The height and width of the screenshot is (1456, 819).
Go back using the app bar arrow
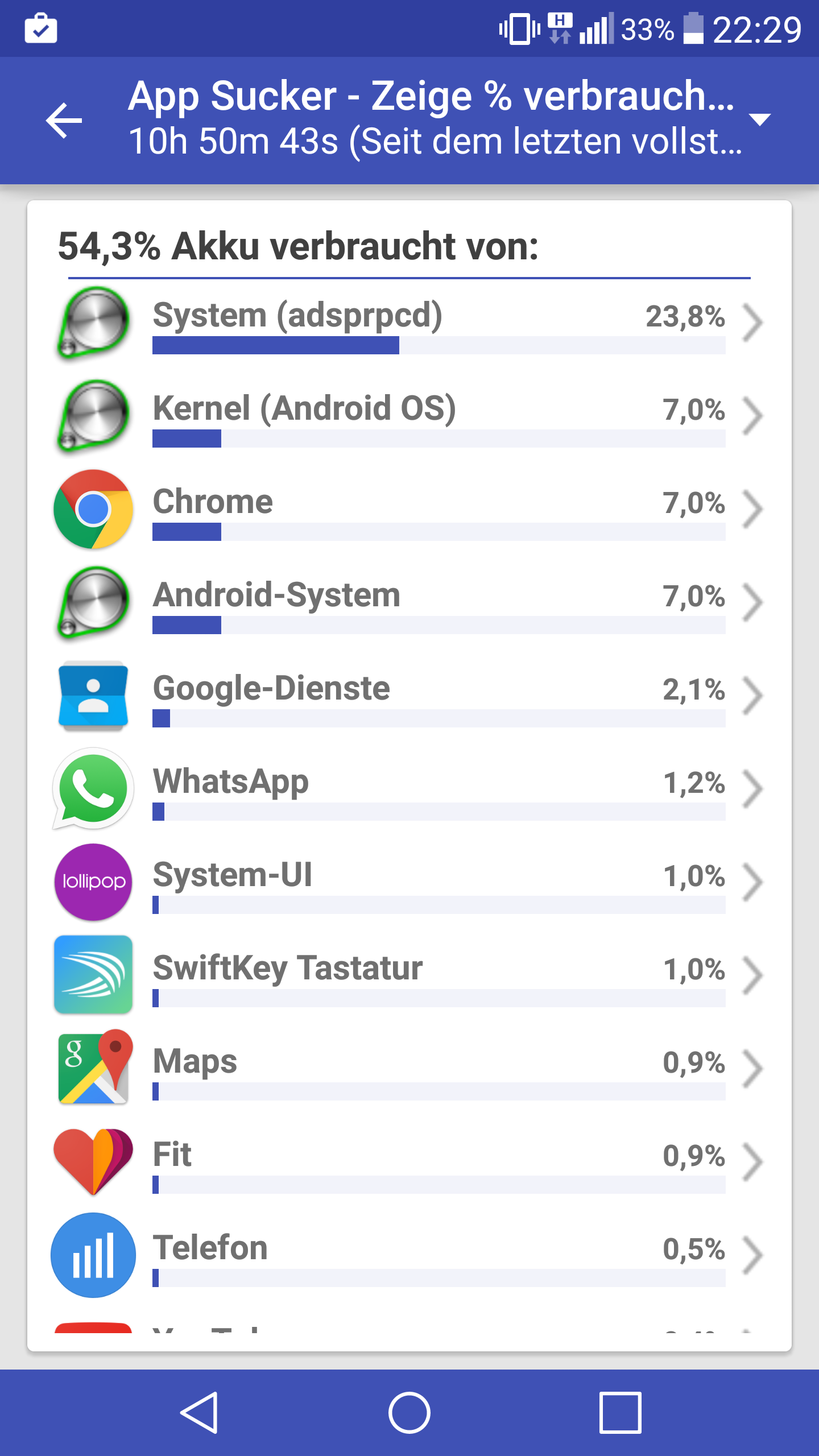[x=64, y=120]
